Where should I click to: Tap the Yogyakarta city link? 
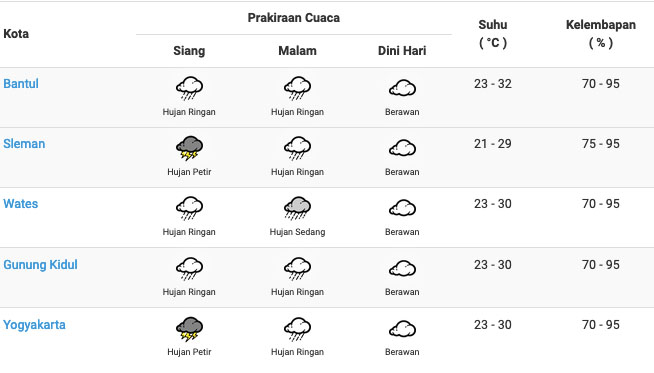[x=34, y=325]
